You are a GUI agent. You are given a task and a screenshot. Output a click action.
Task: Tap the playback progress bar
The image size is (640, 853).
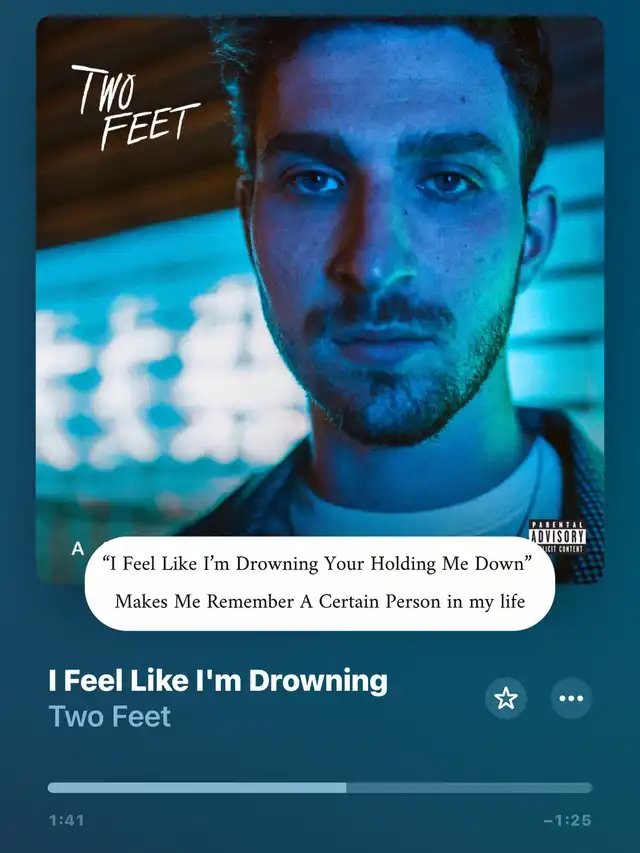[319, 788]
